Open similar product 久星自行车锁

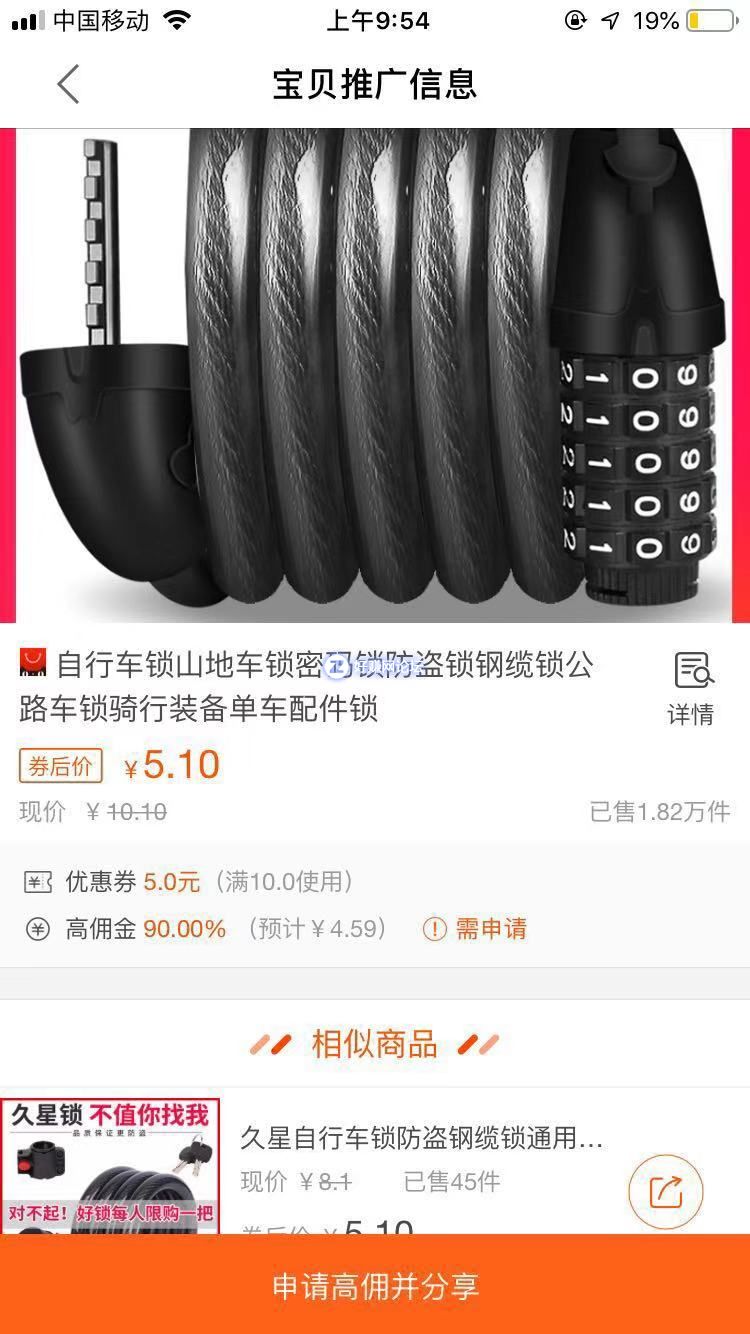pos(420,1138)
